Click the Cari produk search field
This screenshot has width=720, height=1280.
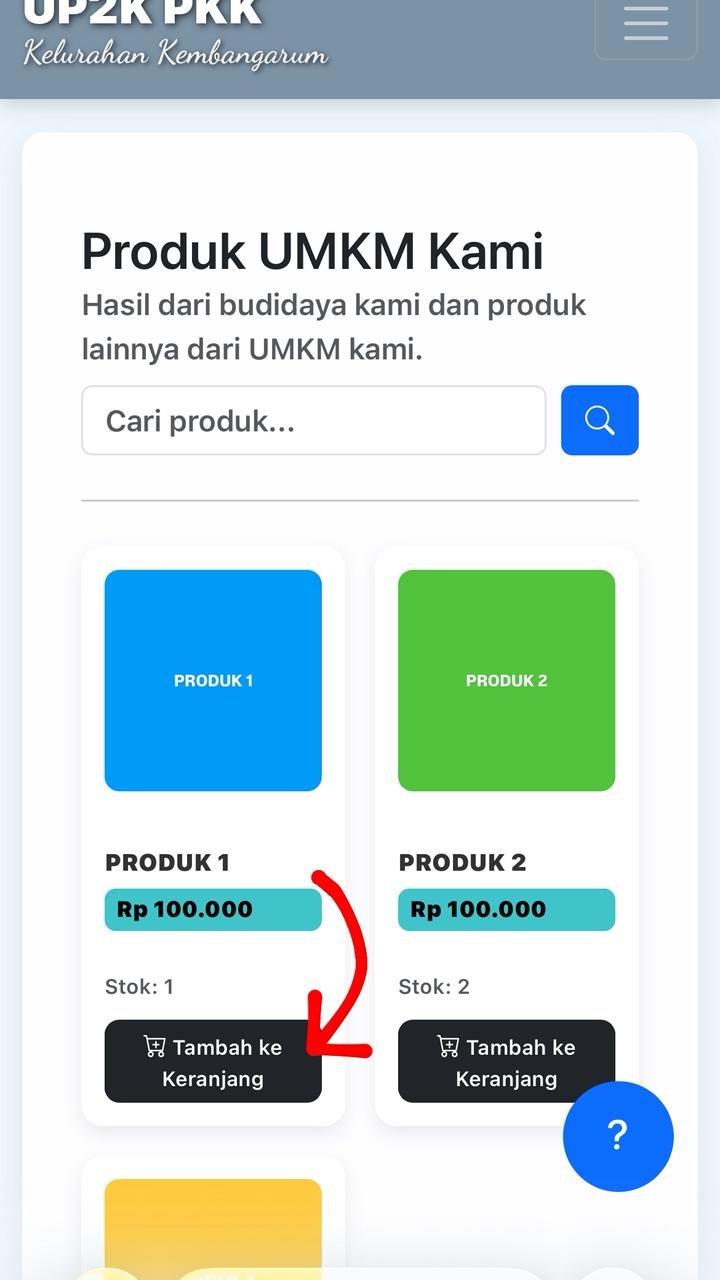(x=313, y=420)
